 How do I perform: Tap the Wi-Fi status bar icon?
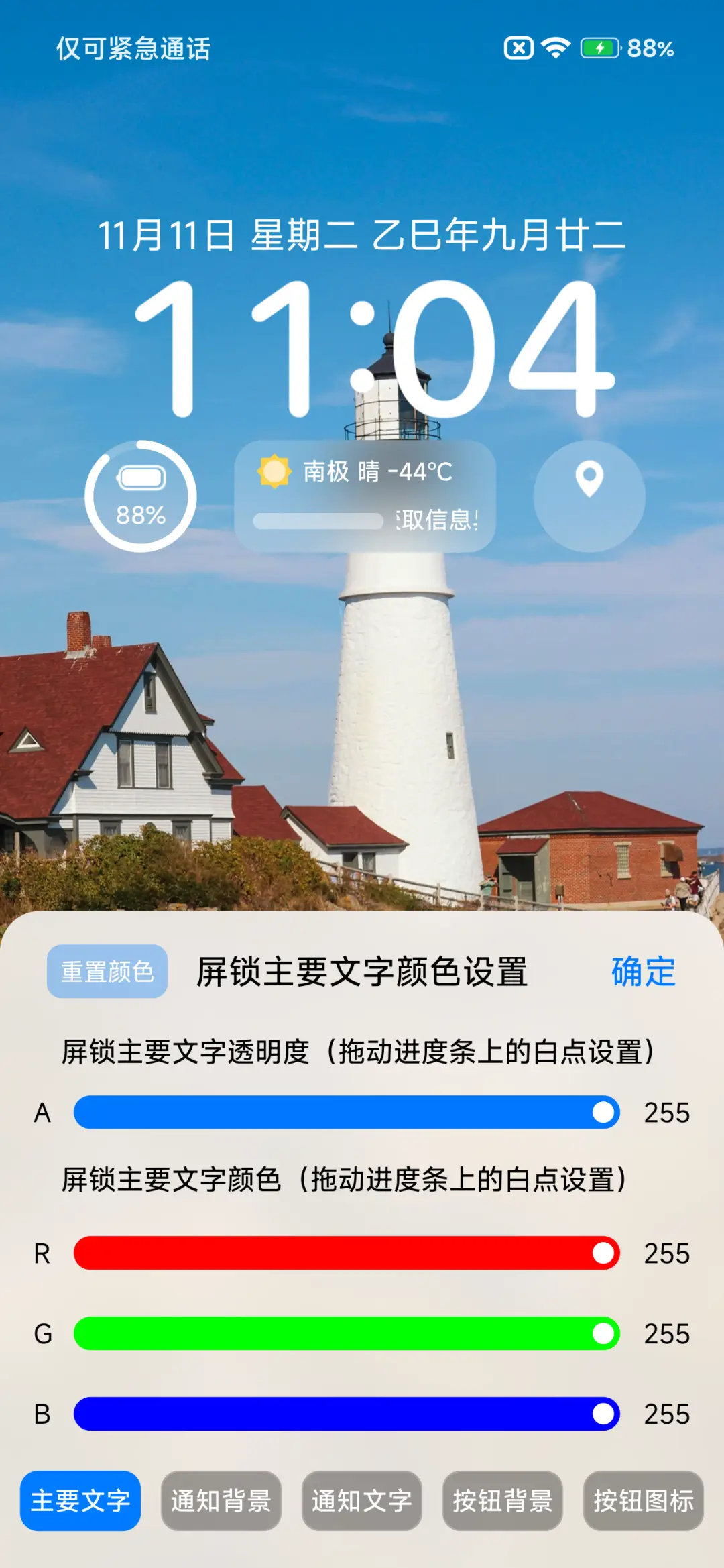click(554, 48)
